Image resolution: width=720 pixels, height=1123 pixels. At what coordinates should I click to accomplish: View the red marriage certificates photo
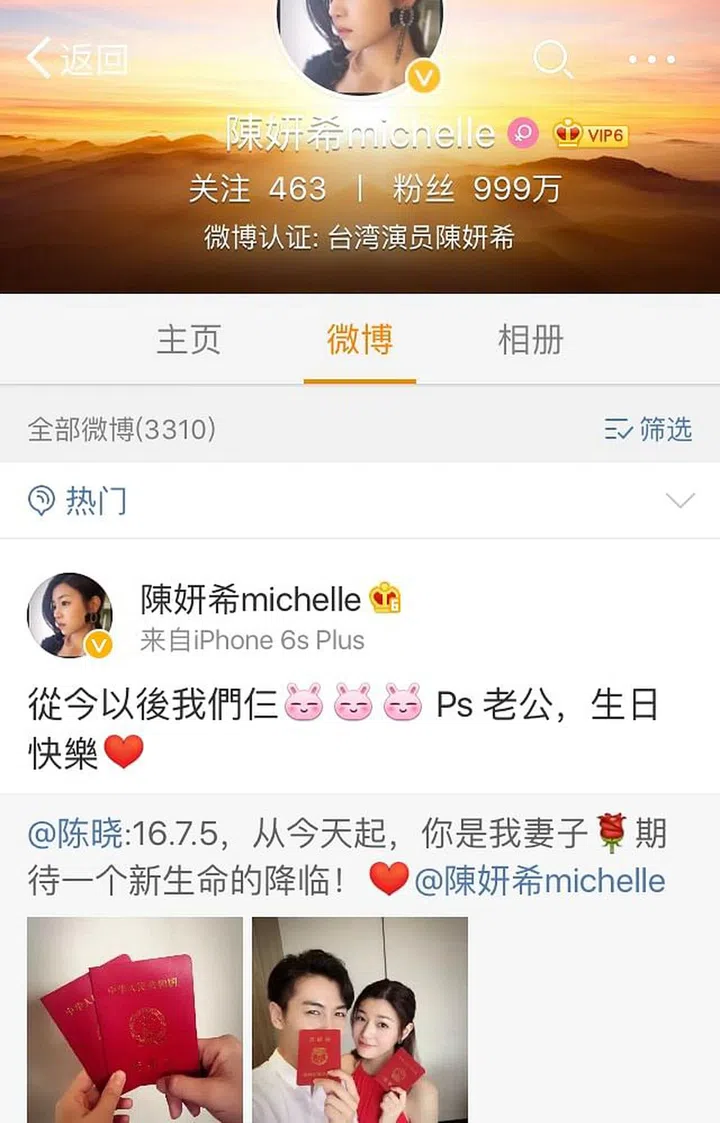tap(135, 1020)
